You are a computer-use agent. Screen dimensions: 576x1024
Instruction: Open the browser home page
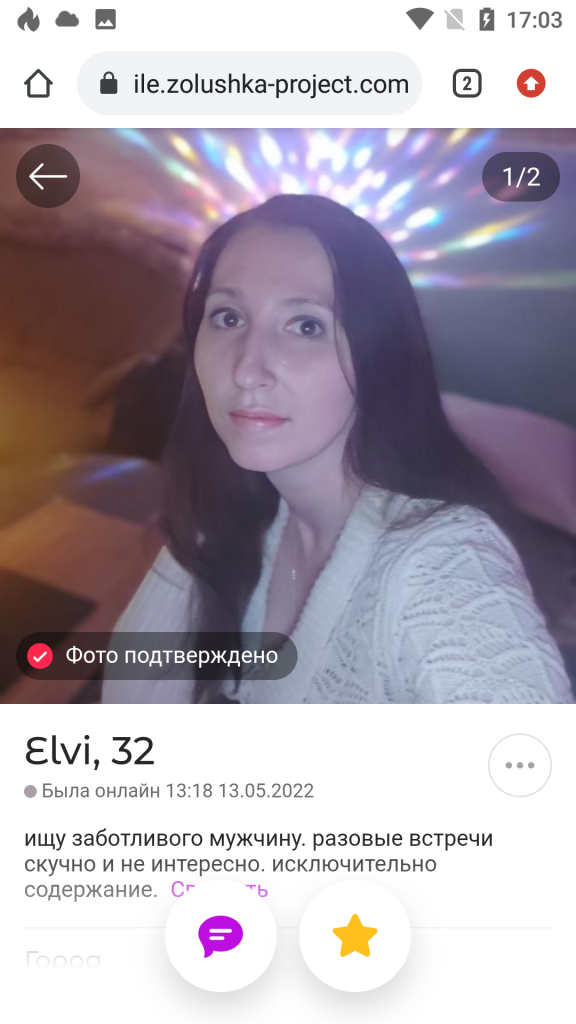click(x=39, y=84)
